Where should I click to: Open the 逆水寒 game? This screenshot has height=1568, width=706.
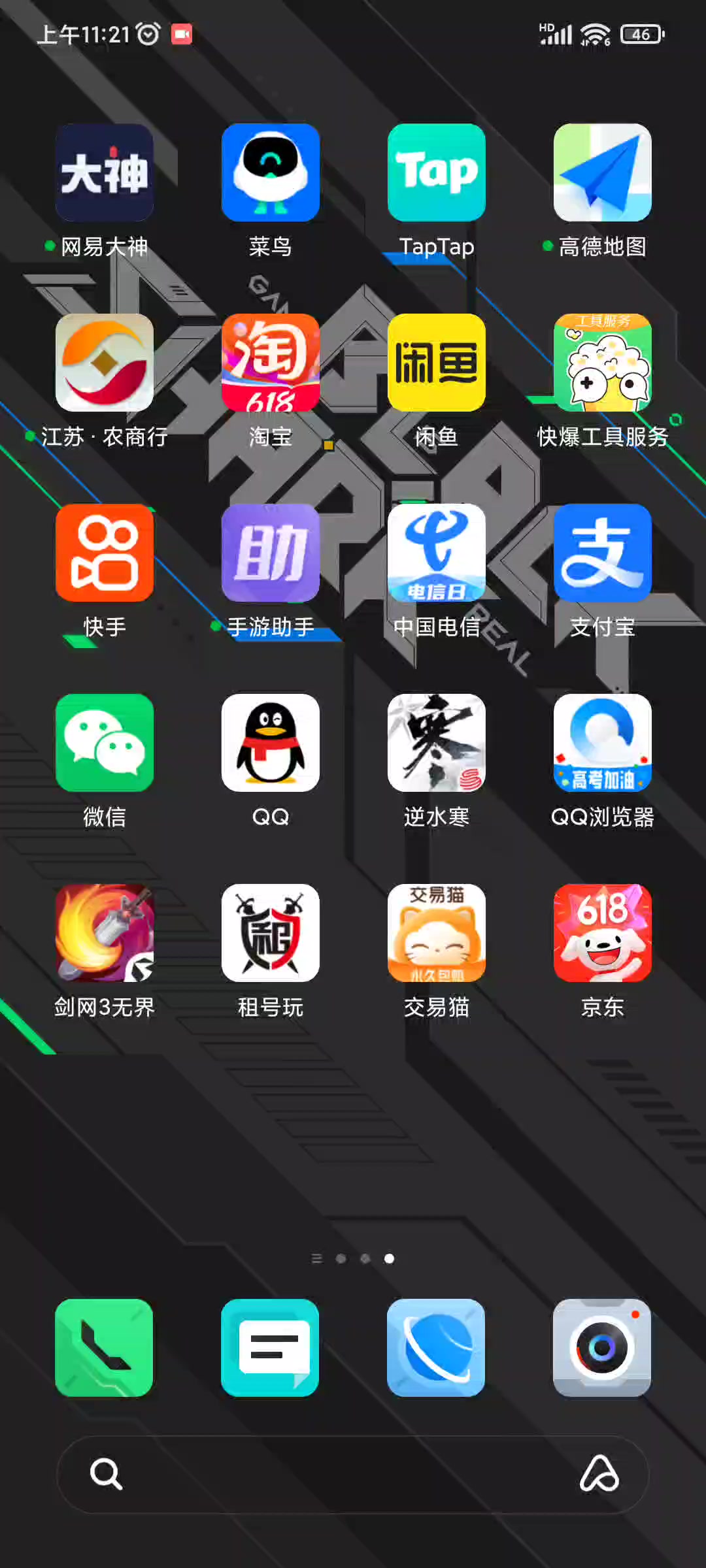[437, 743]
